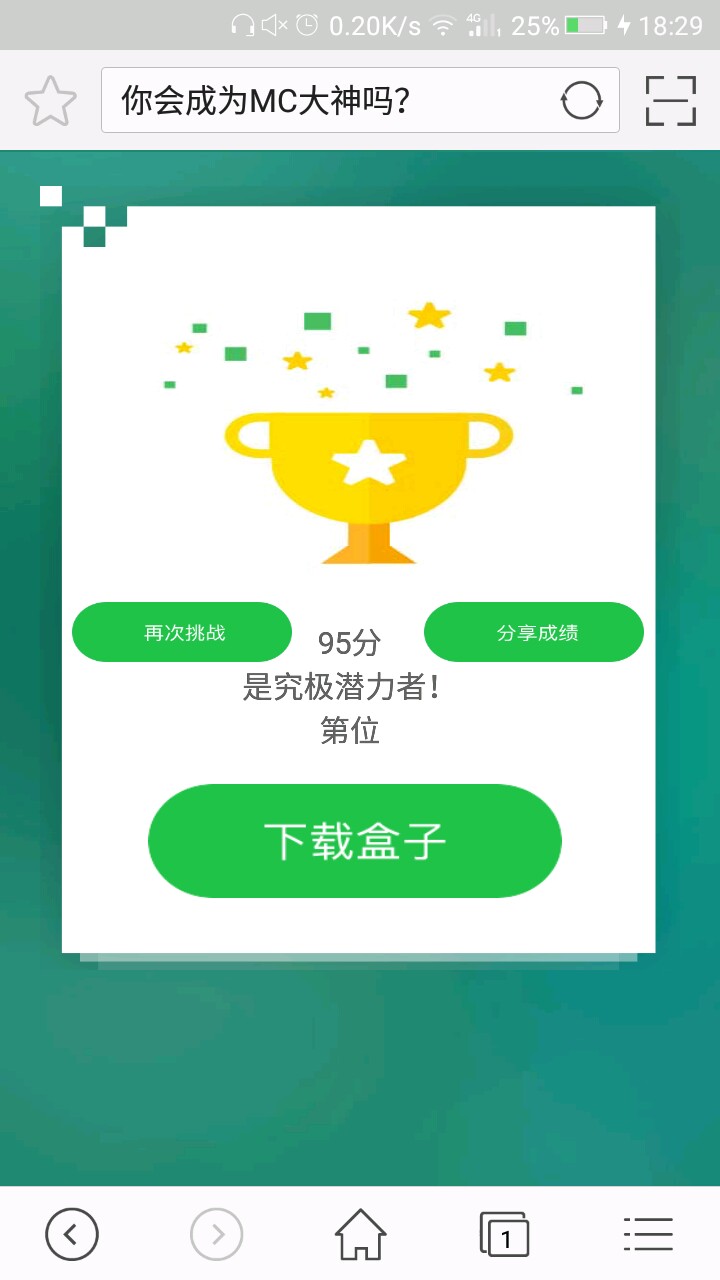Screen dimensions: 720x1280
Task: Tap the 下载盒子 download button
Action: coord(355,841)
